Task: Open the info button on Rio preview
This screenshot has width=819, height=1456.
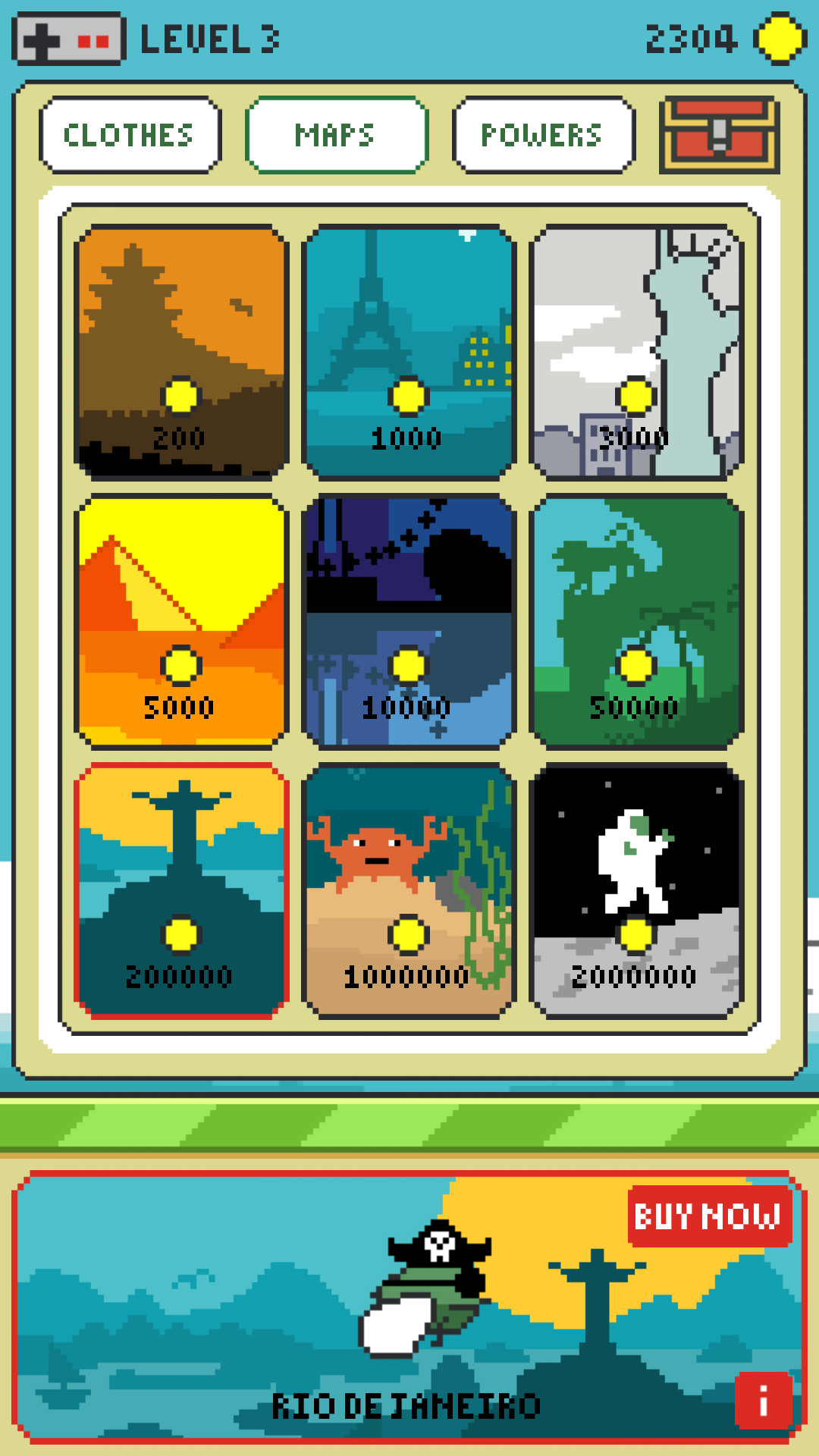Action: point(763,1401)
